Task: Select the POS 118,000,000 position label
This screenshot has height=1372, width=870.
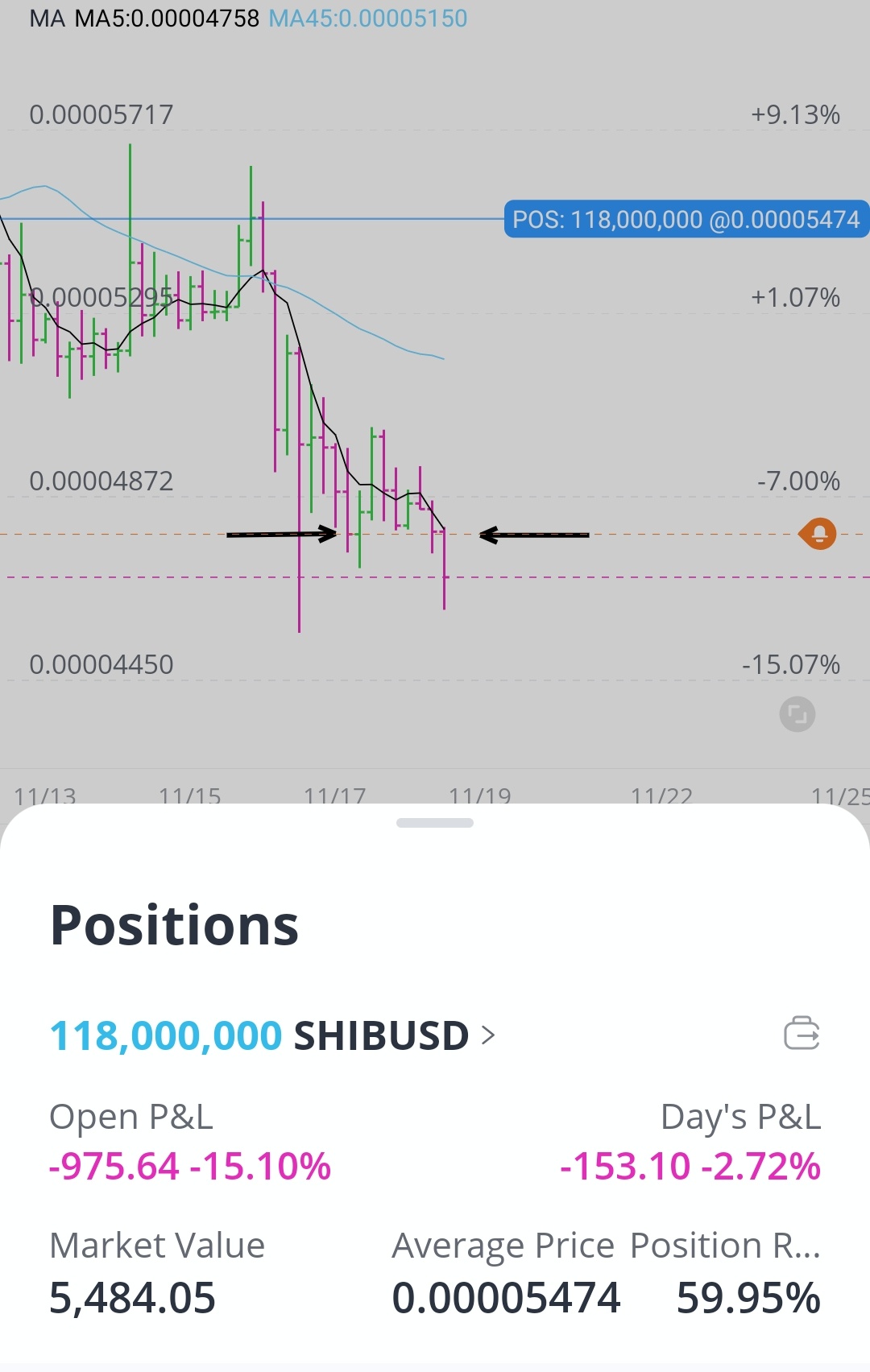Action: tap(686, 219)
